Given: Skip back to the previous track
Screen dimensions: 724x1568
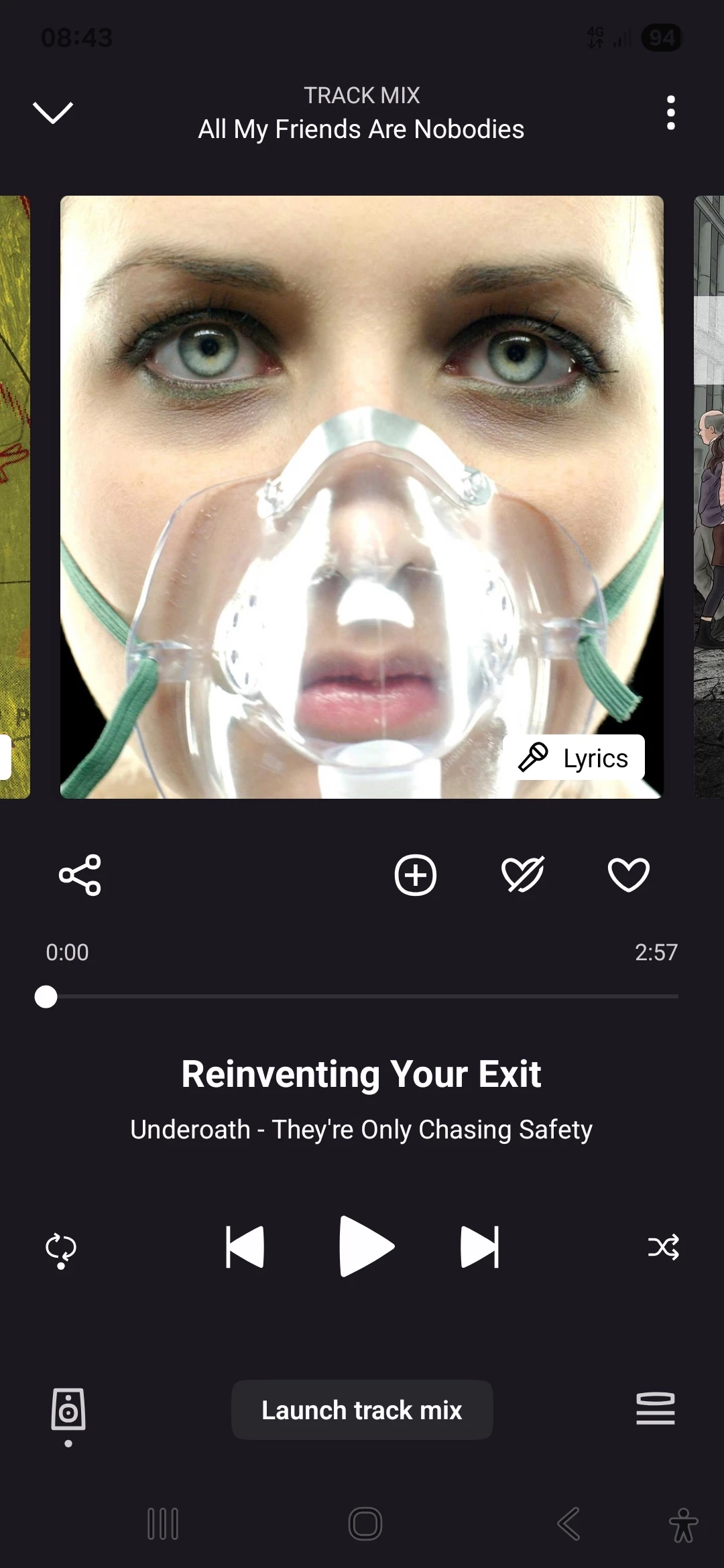Looking at the screenshot, I should [245, 1247].
